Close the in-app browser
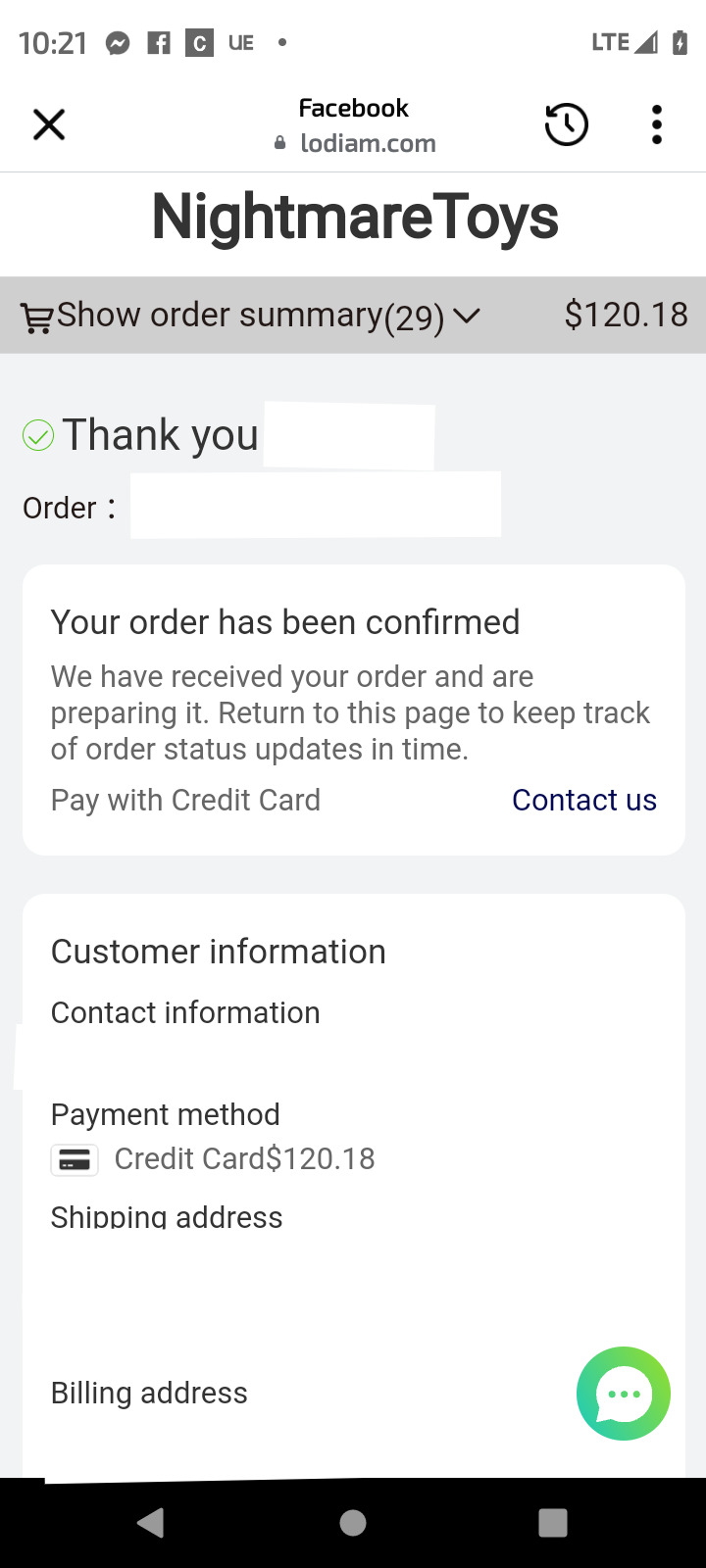The height and width of the screenshot is (1568, 706). [x=49, y=125]
